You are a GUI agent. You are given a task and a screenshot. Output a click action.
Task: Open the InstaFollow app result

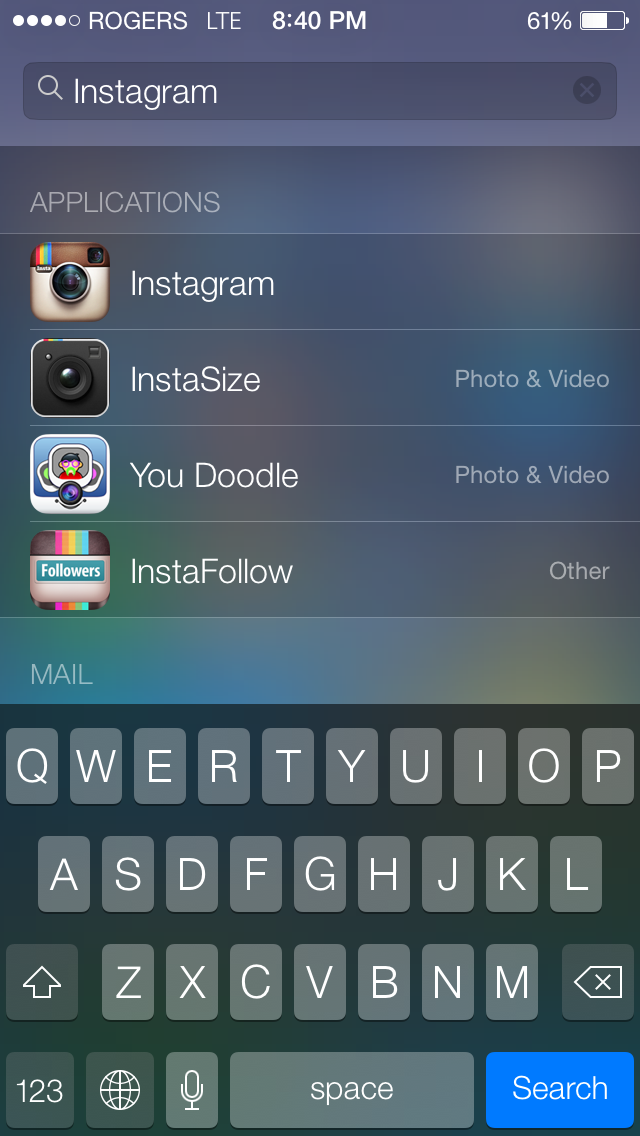[x=320, y=570]
